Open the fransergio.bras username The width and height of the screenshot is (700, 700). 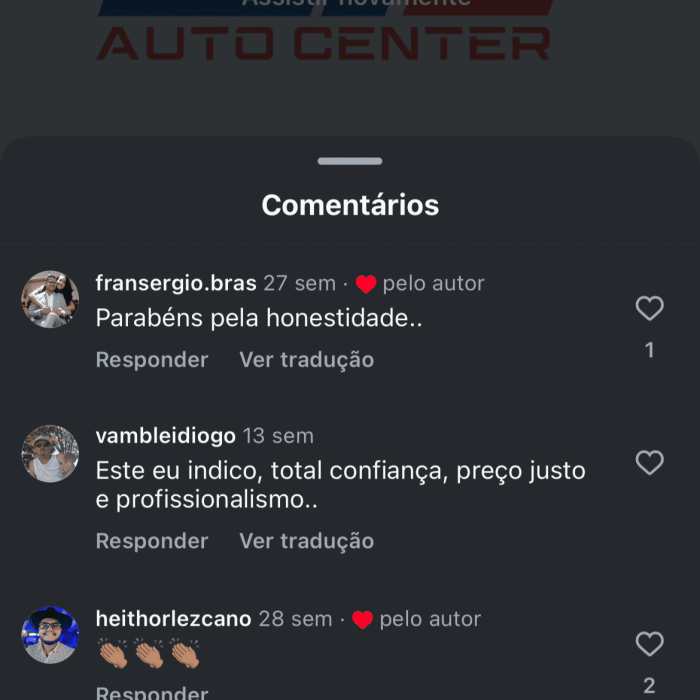pos(176,284)
